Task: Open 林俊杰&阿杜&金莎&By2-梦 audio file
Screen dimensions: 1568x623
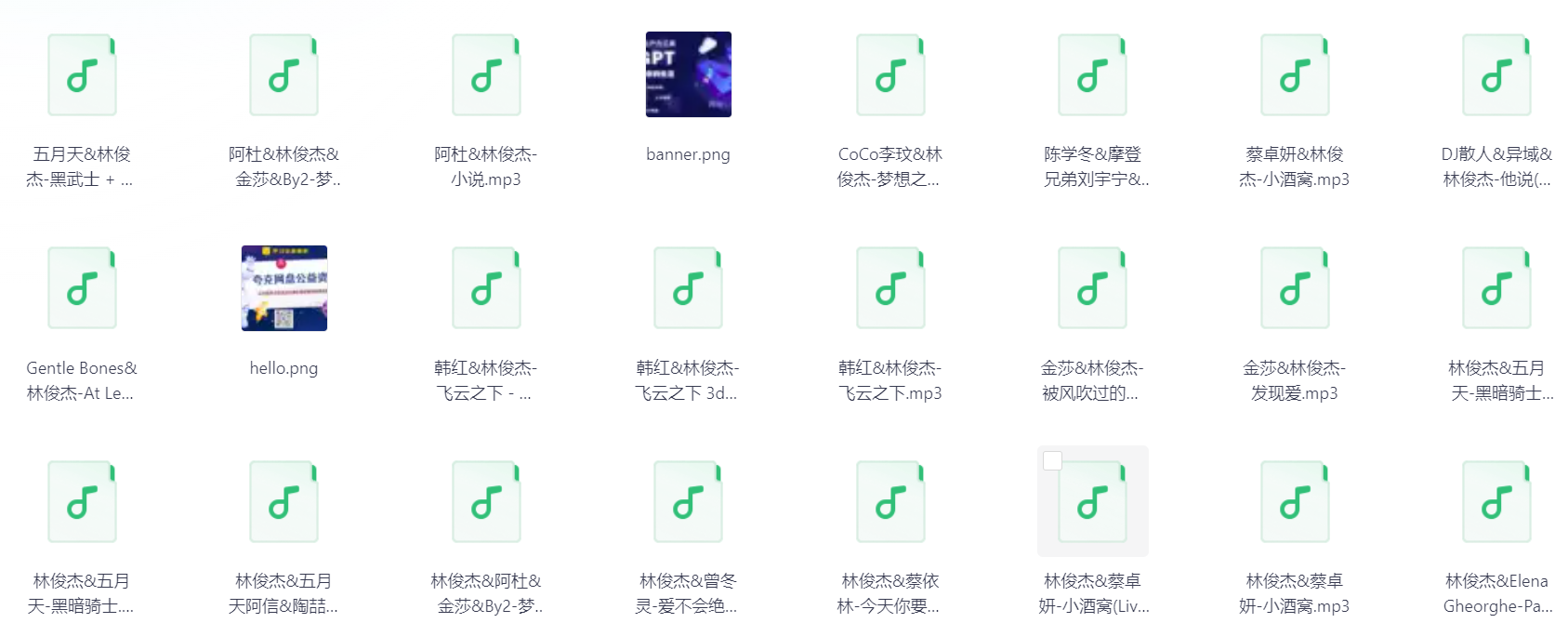Action: coord(486,502)
